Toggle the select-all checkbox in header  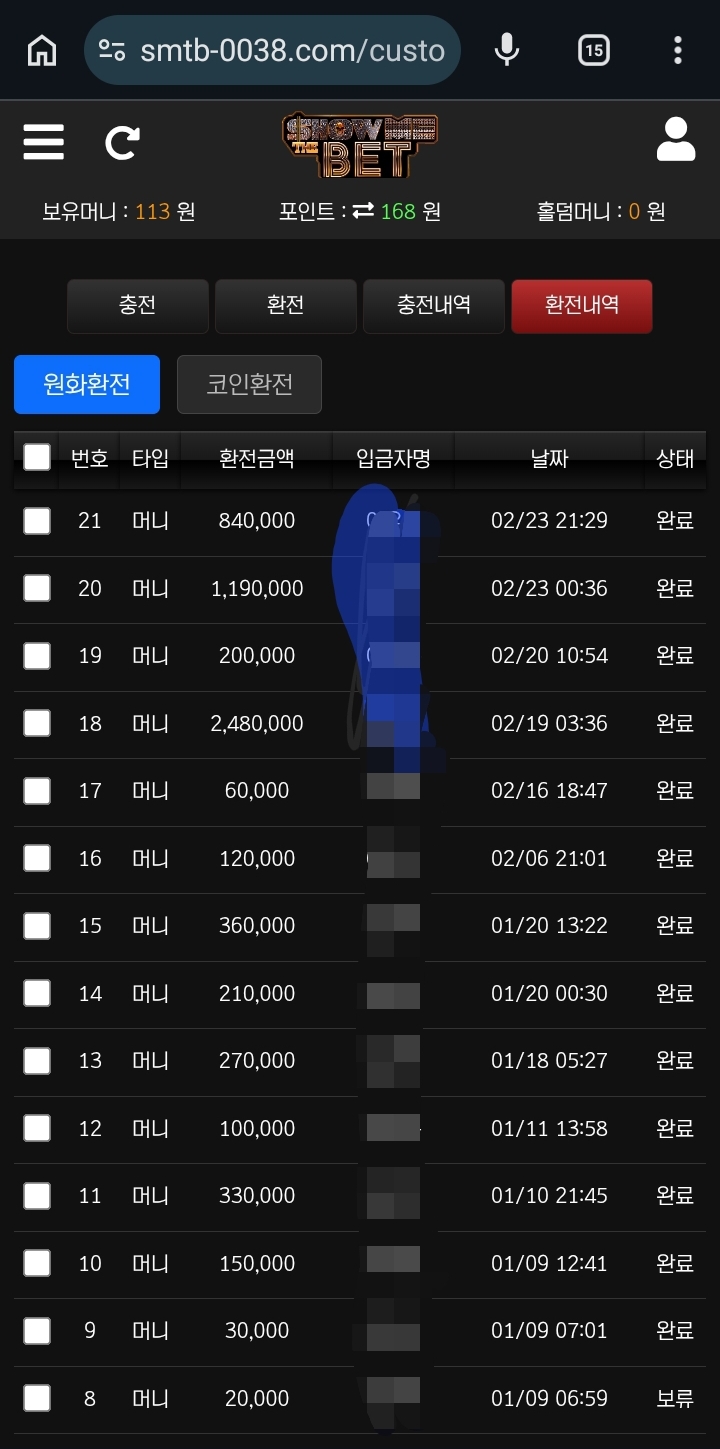(37, 458)
